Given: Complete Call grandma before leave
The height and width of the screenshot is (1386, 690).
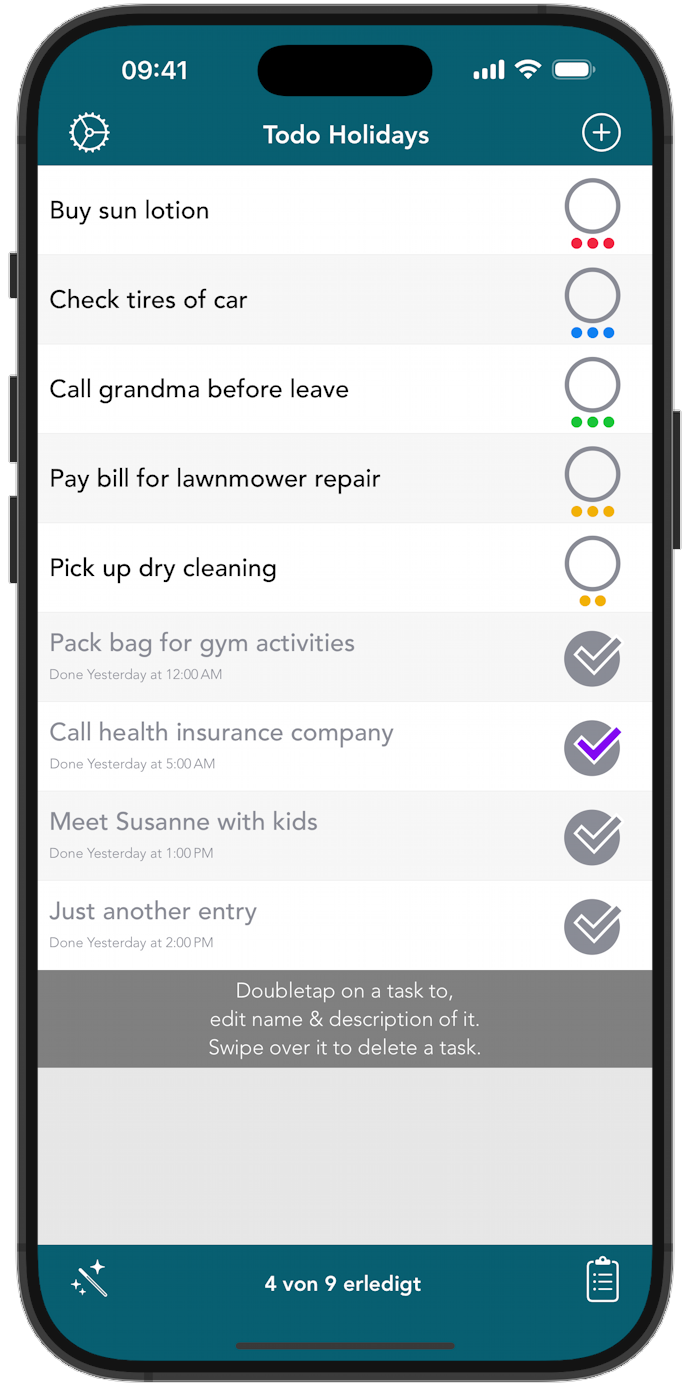Looking at the screenshot, I should (592, 385).
